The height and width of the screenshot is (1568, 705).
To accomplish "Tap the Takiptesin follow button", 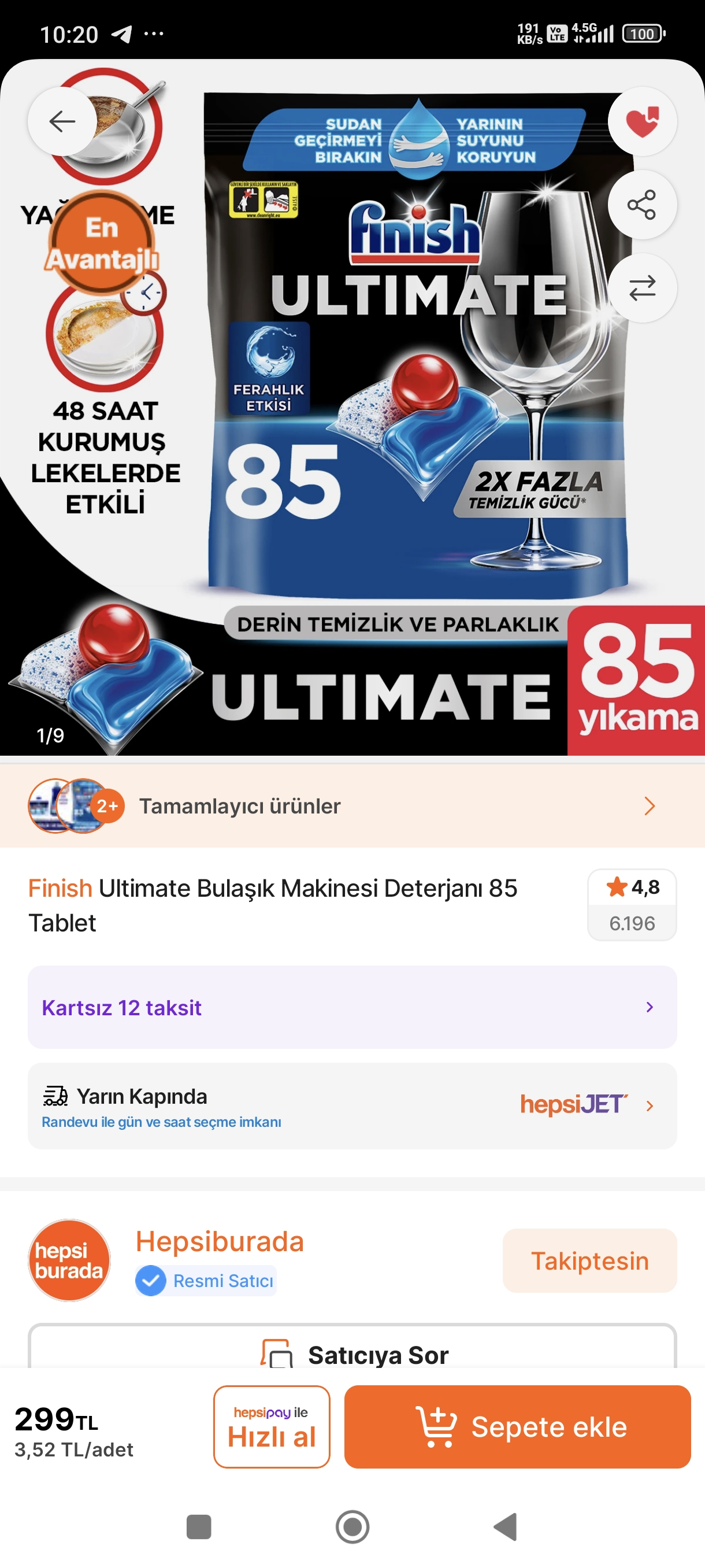I will (x=589, y=1260).
